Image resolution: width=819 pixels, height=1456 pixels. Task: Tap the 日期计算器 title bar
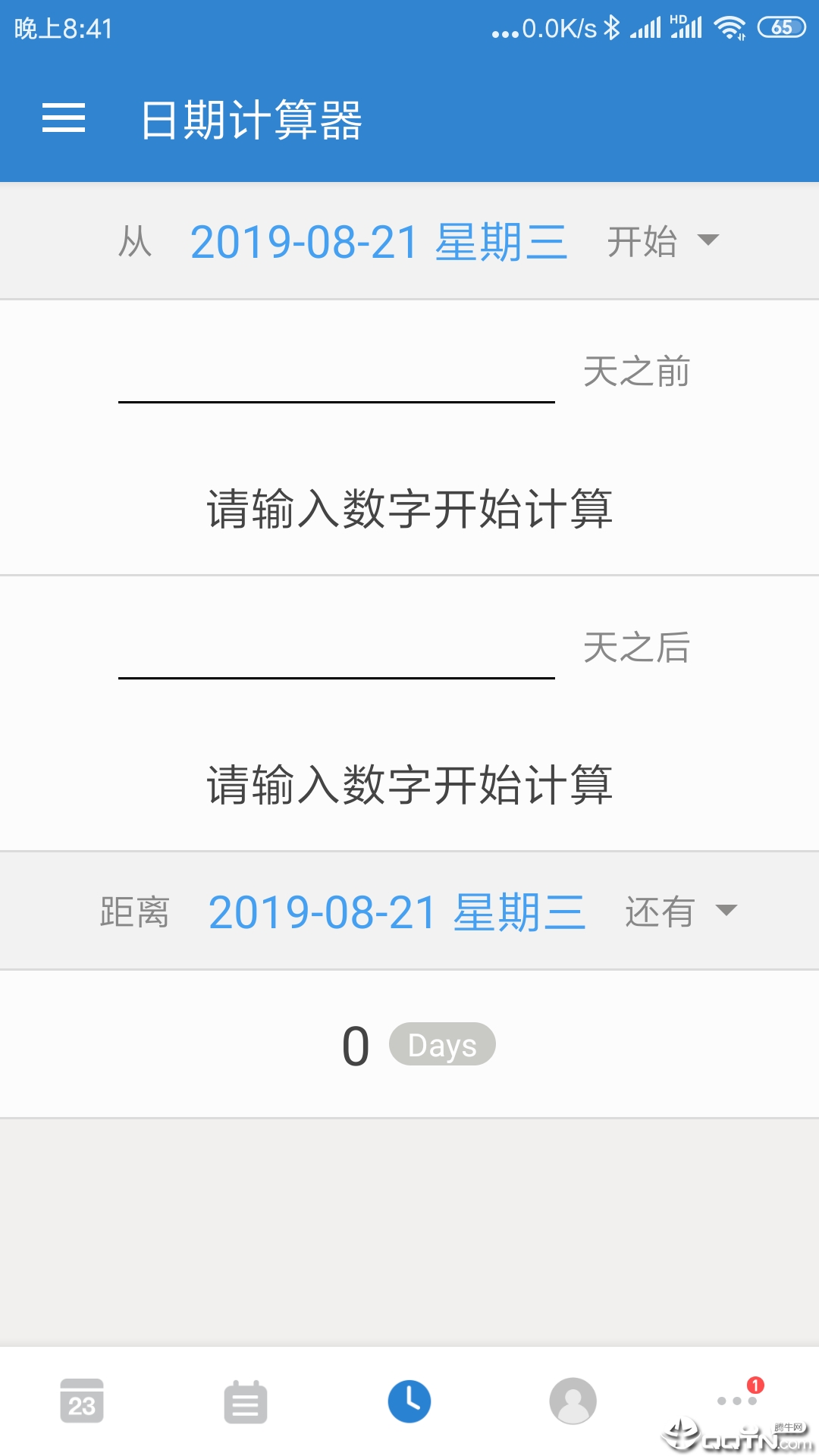tap(250, 119)
